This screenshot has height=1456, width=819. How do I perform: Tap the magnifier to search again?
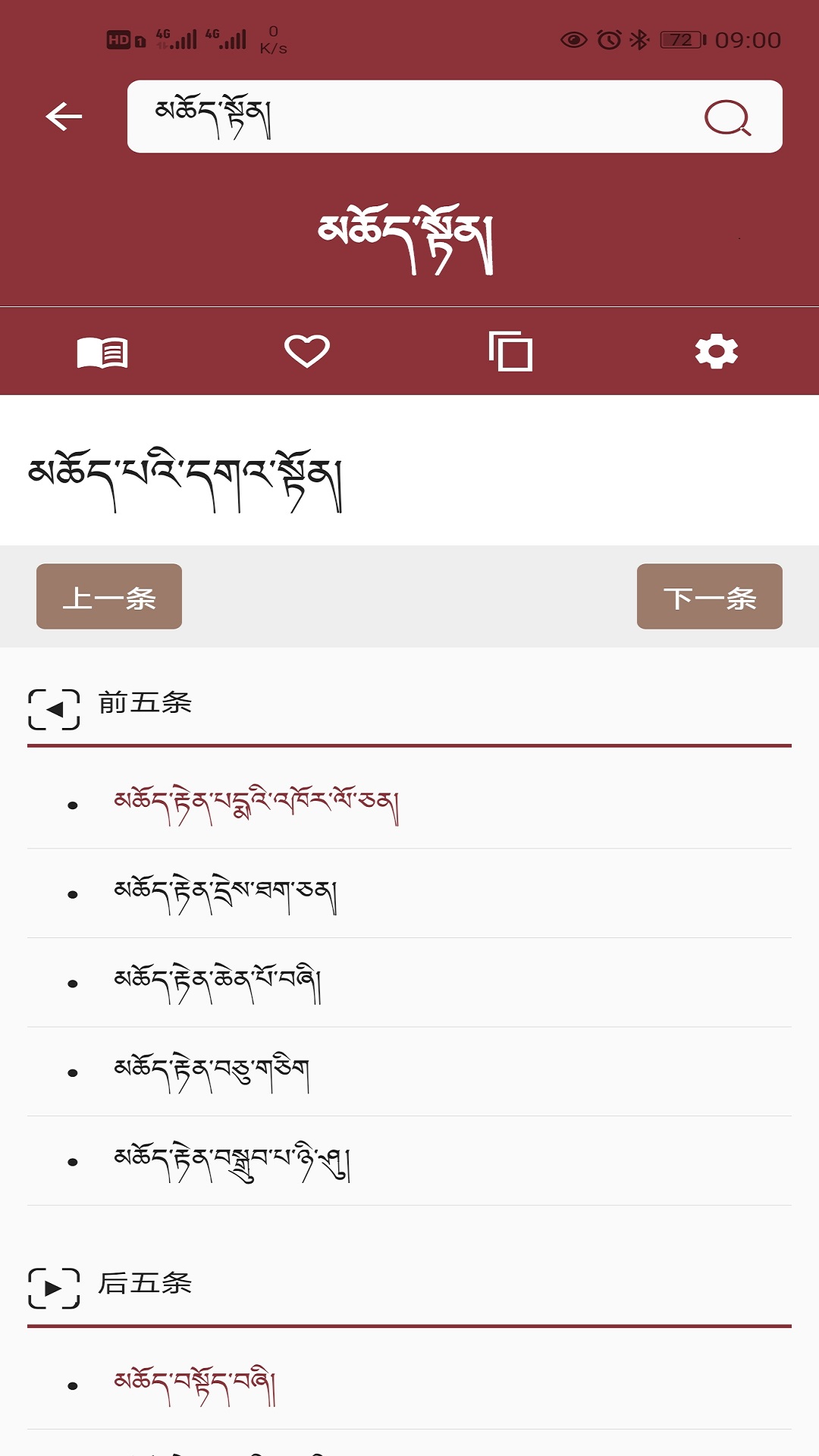point(728,117)
